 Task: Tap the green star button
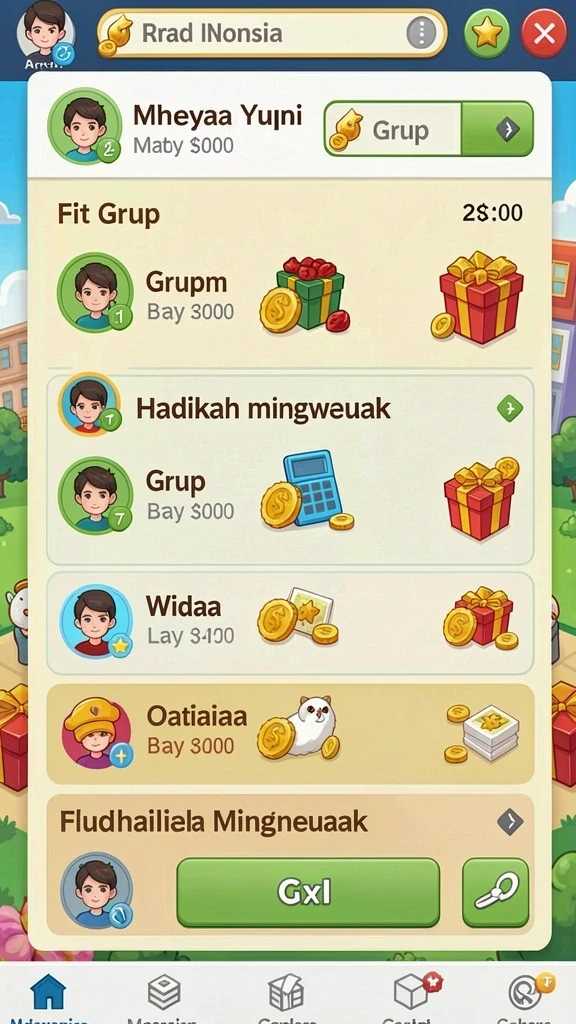487,32
